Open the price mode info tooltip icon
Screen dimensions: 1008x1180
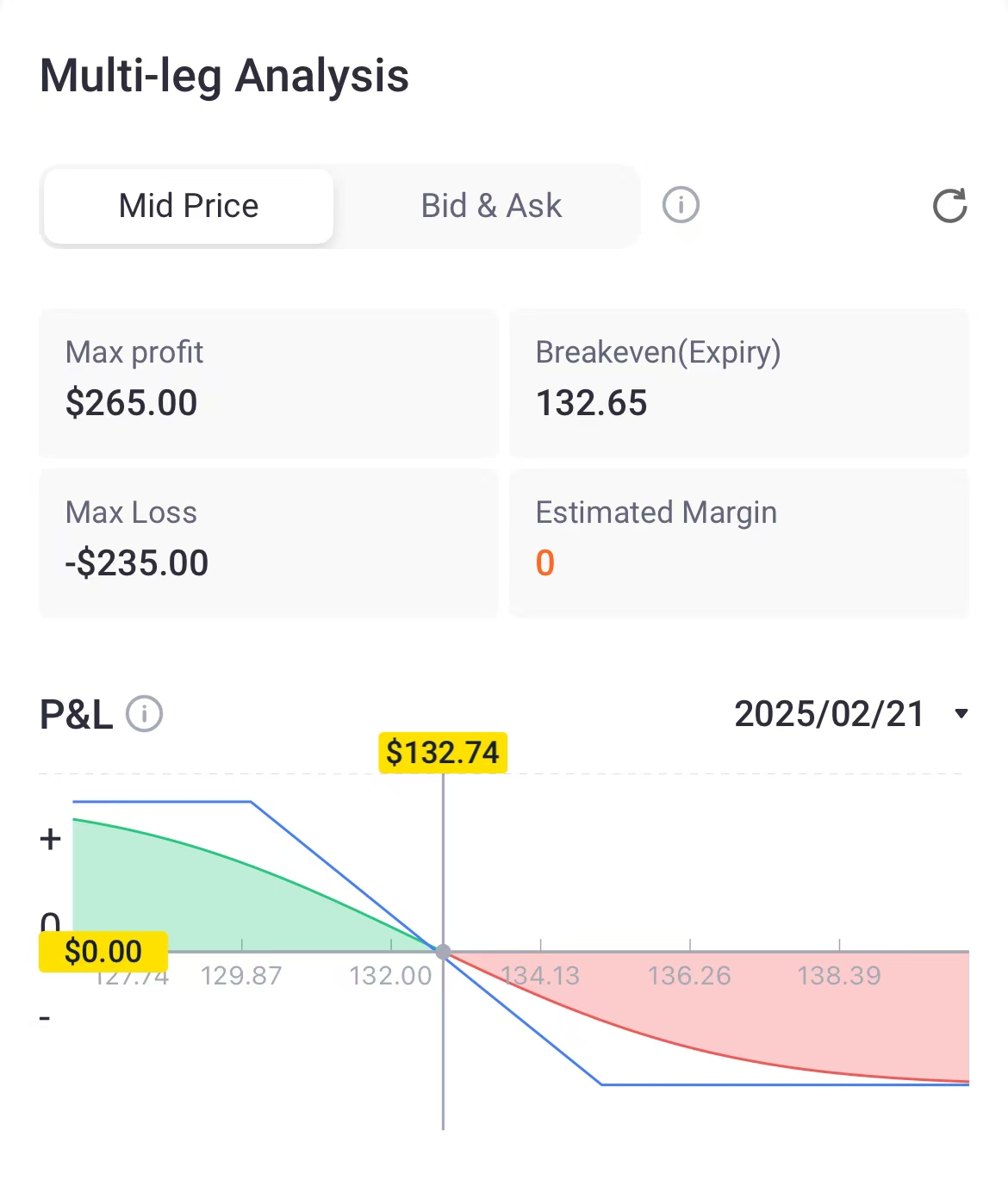(680, 205)
